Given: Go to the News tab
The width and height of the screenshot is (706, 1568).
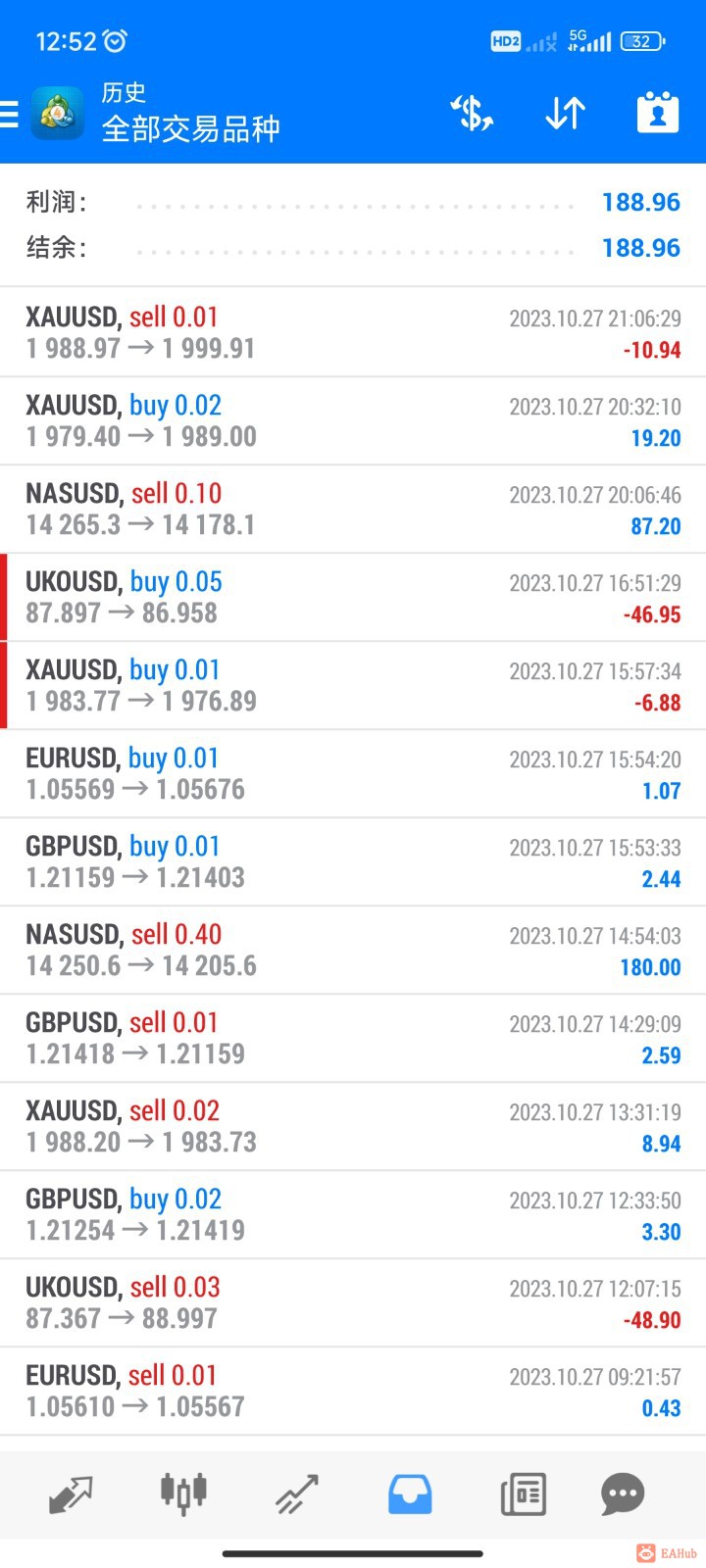Looking at the screenshot, I should tap(523, 1494).
